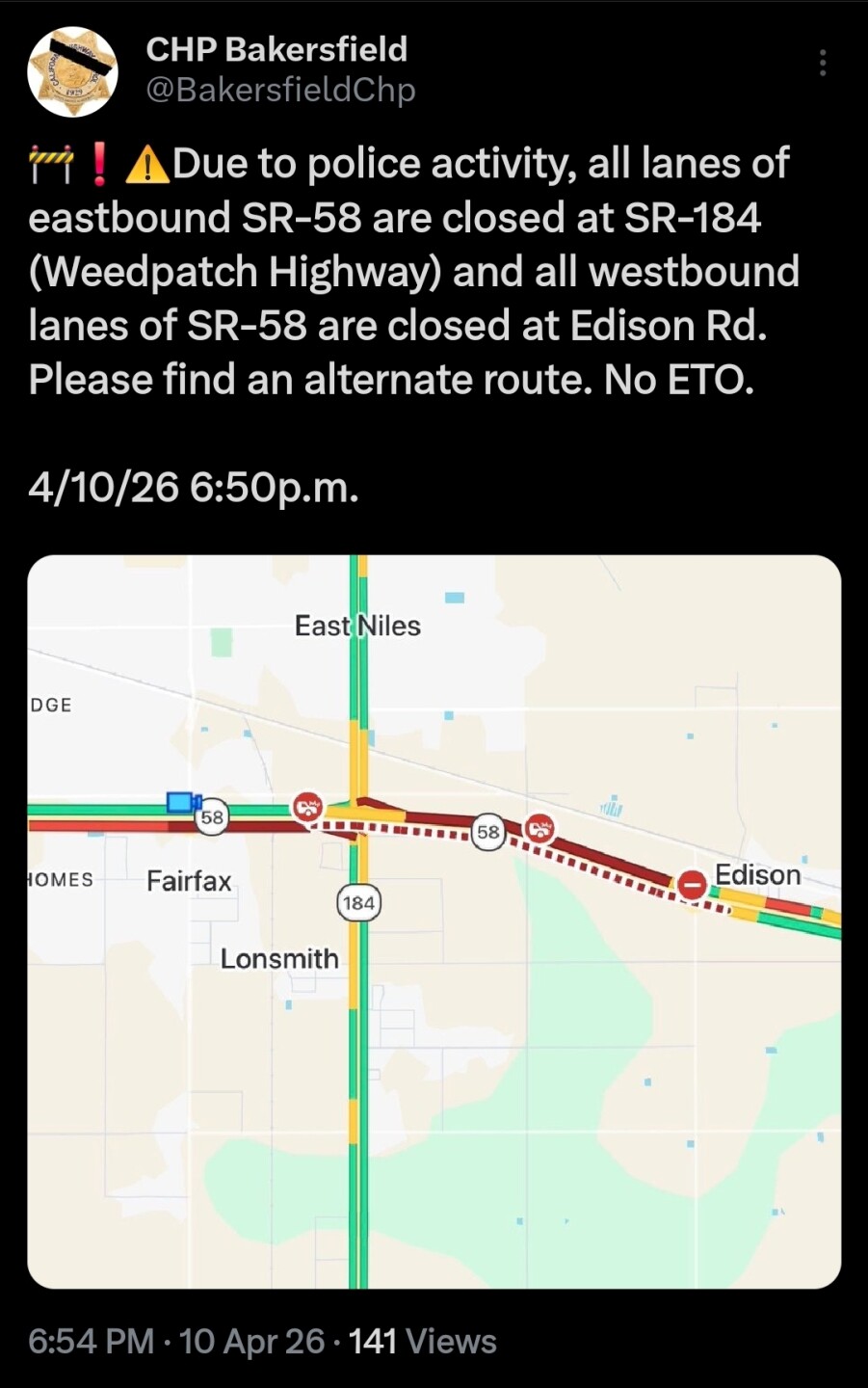Open the three-dot more options menu
This screenshot has width=868, height=1388.
[823, 62]
